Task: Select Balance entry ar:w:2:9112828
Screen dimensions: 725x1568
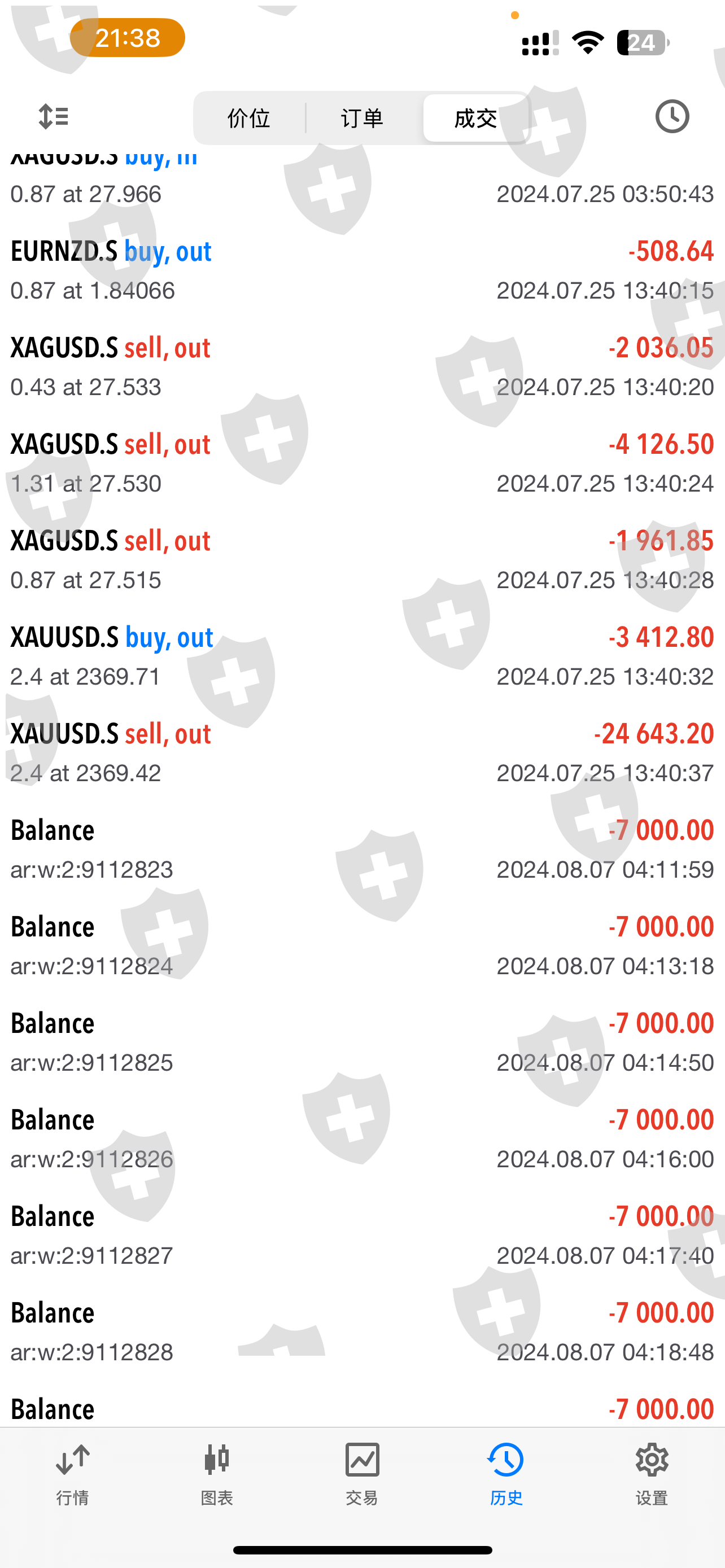Action: point(362,1332)
